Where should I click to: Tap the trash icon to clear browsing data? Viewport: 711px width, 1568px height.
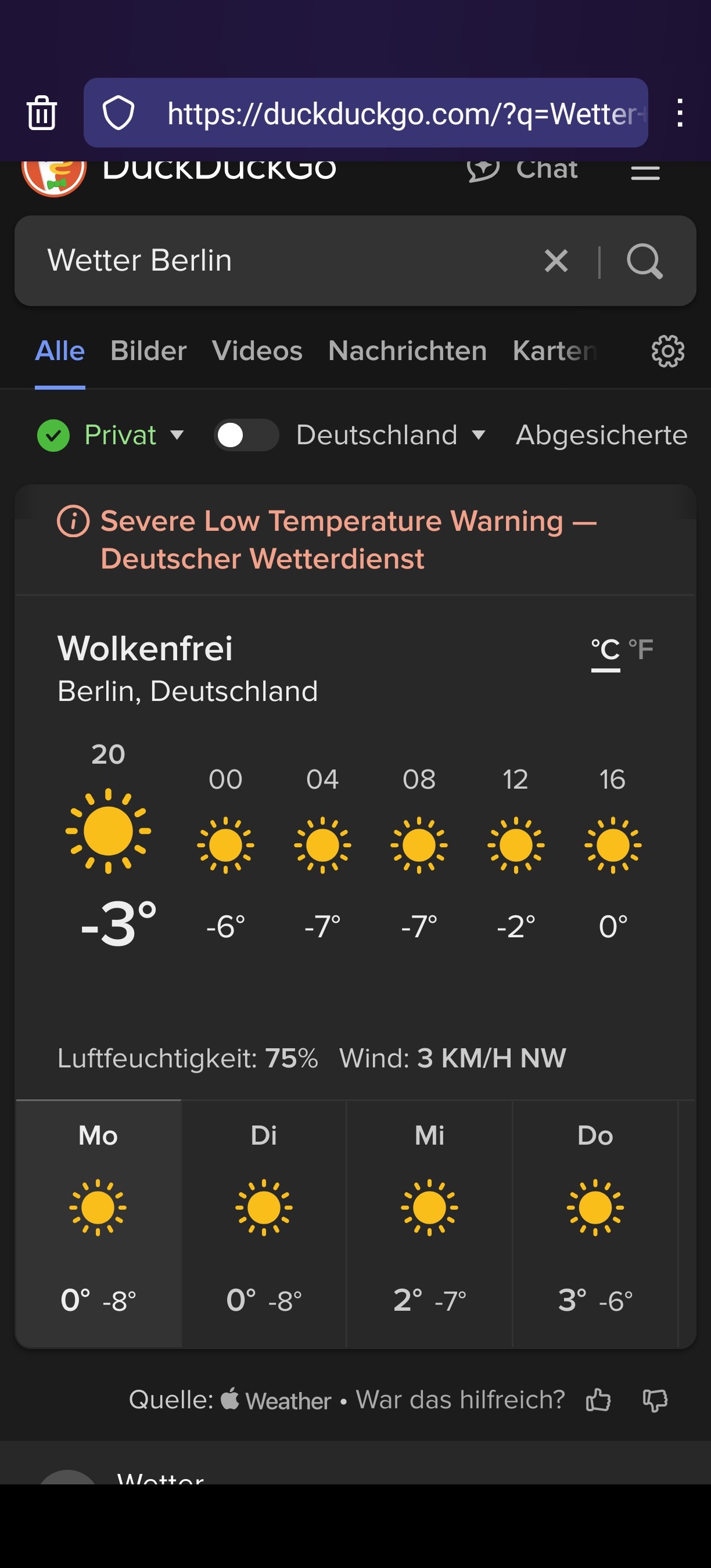tap(42, 113)
